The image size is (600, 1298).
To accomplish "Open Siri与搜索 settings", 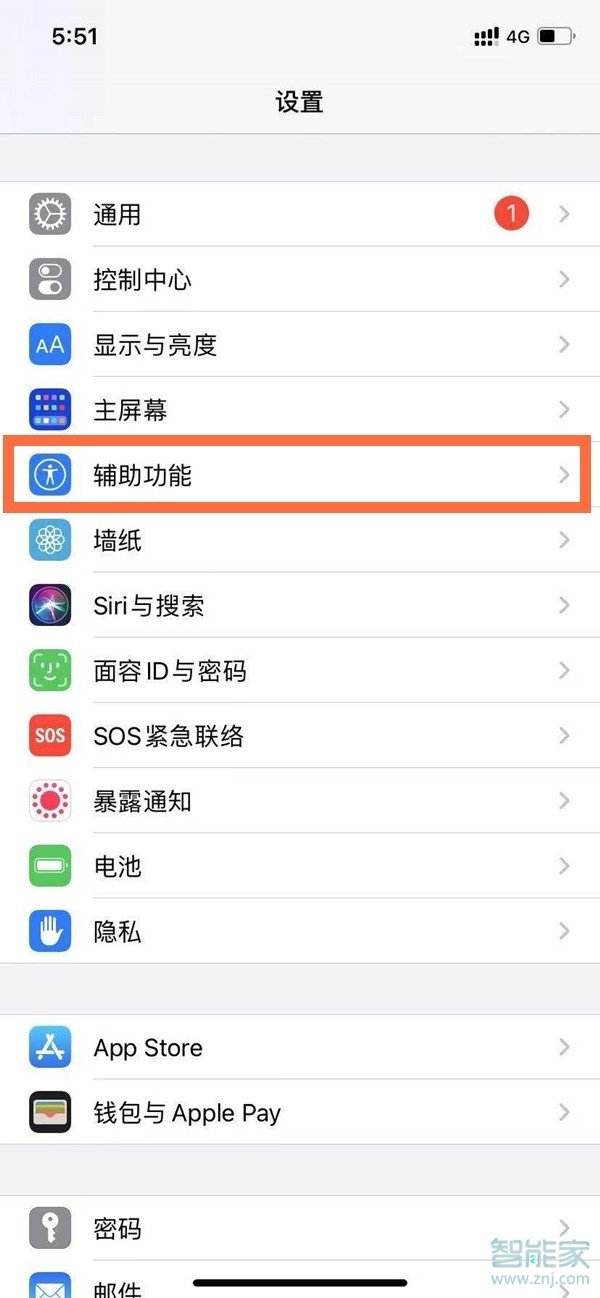I will [x=300, y=606].
